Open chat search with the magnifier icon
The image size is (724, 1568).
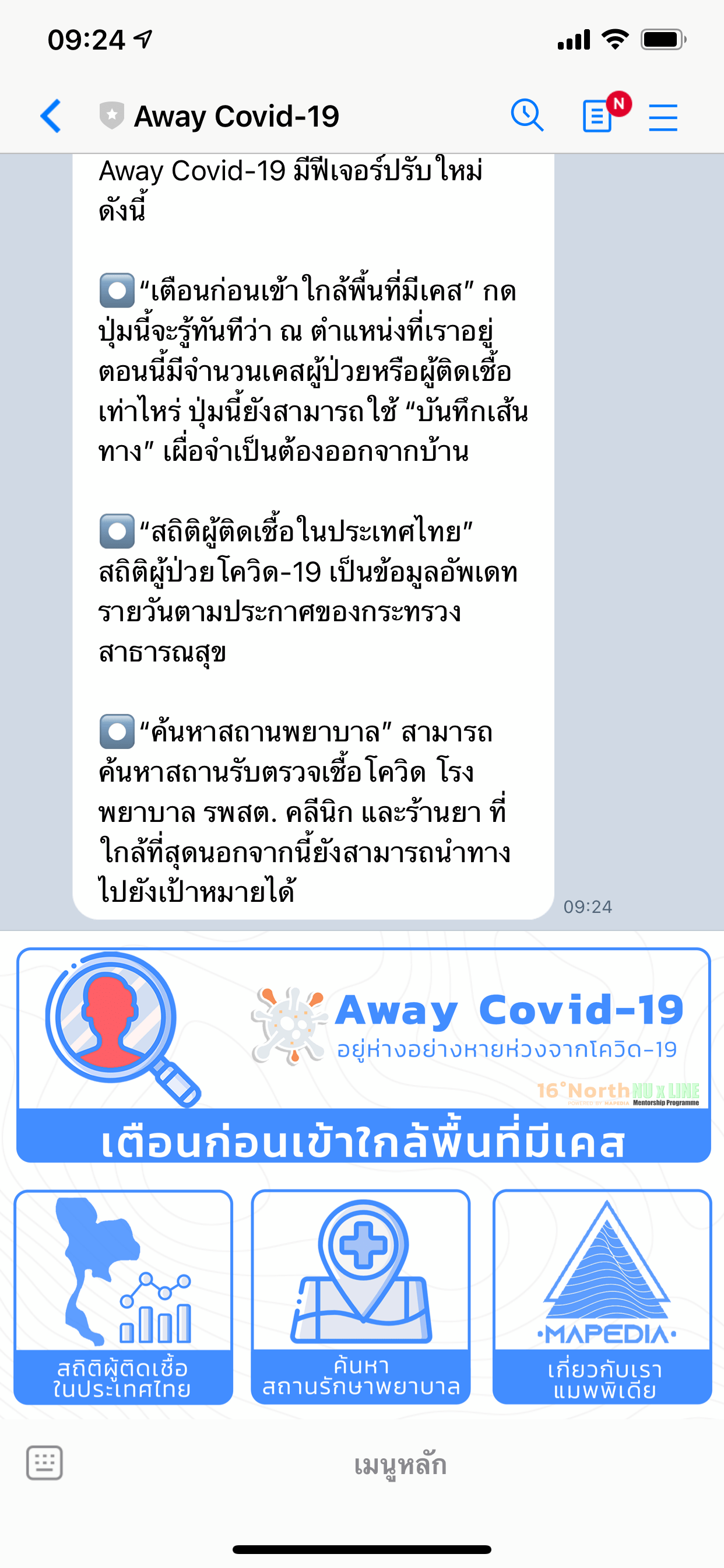[527, 115]
